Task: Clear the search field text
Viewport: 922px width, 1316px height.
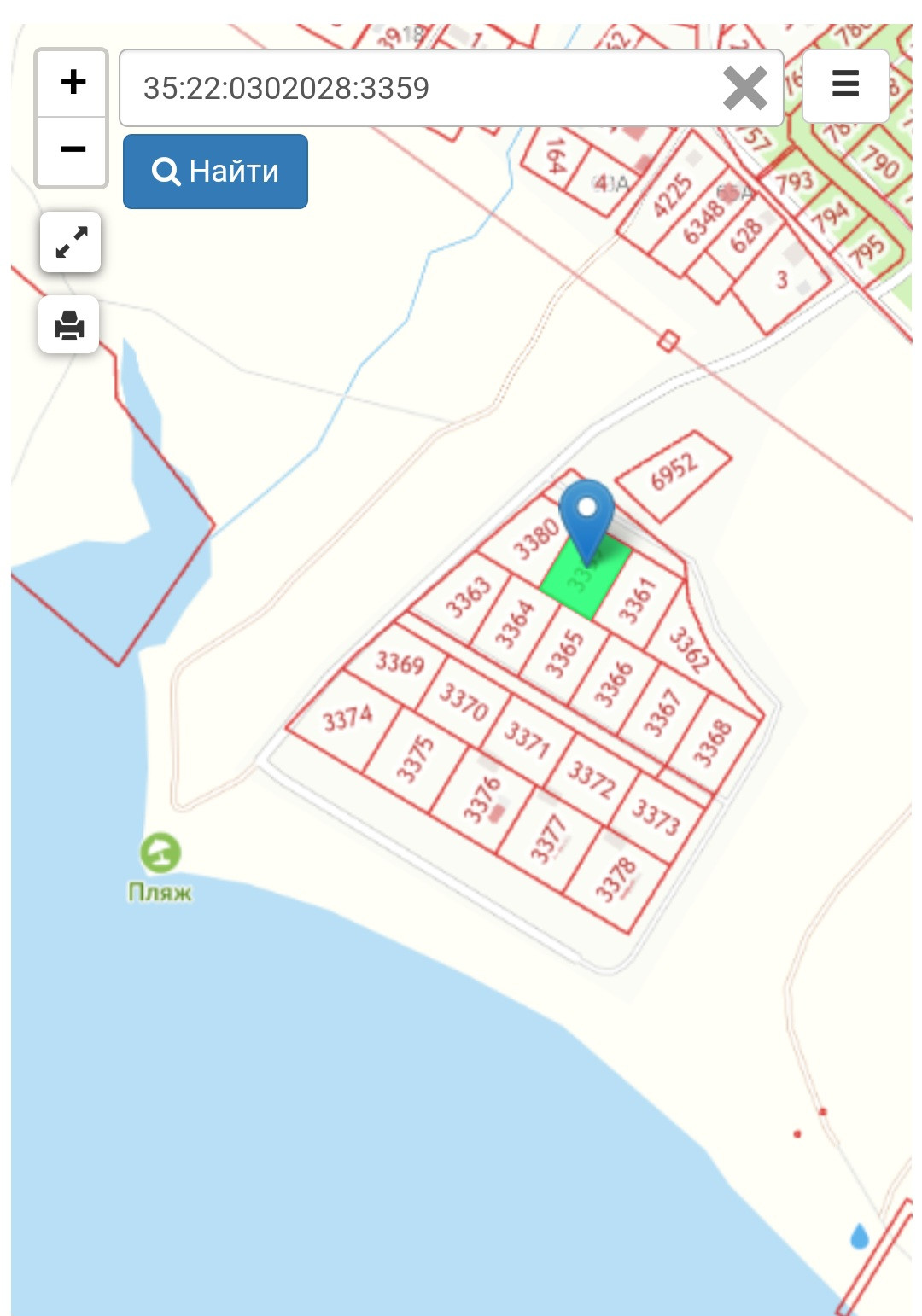Action: 744,89
